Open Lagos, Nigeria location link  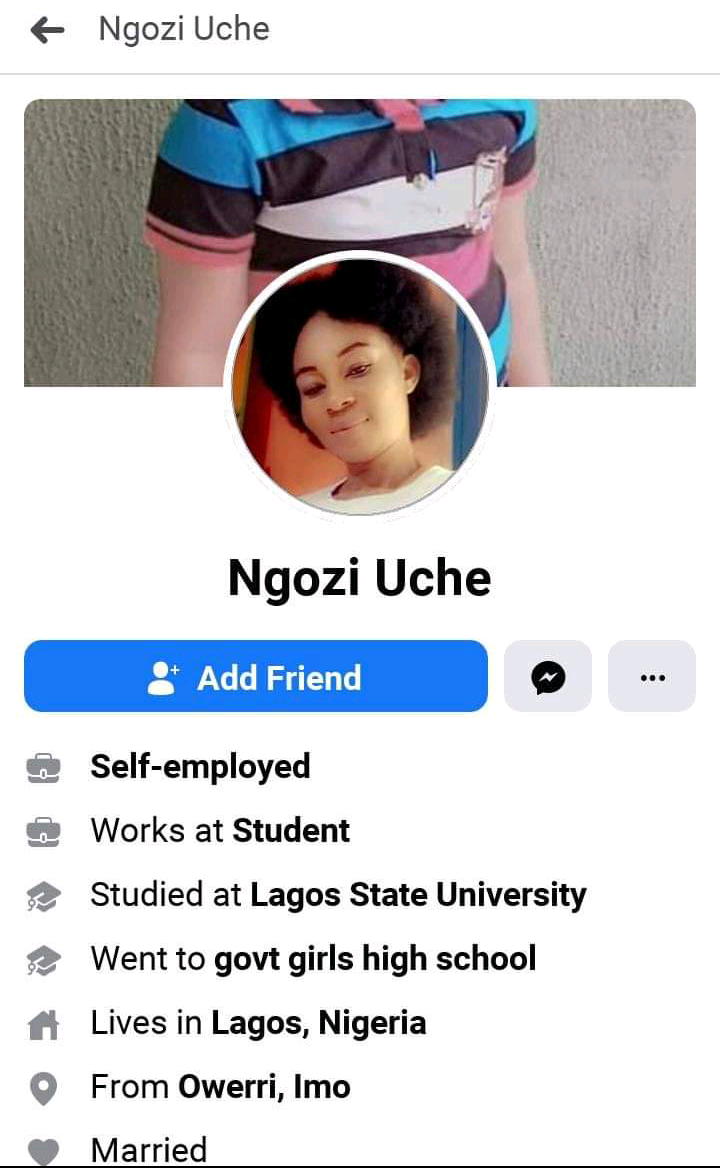click(x=318, y=1022)
